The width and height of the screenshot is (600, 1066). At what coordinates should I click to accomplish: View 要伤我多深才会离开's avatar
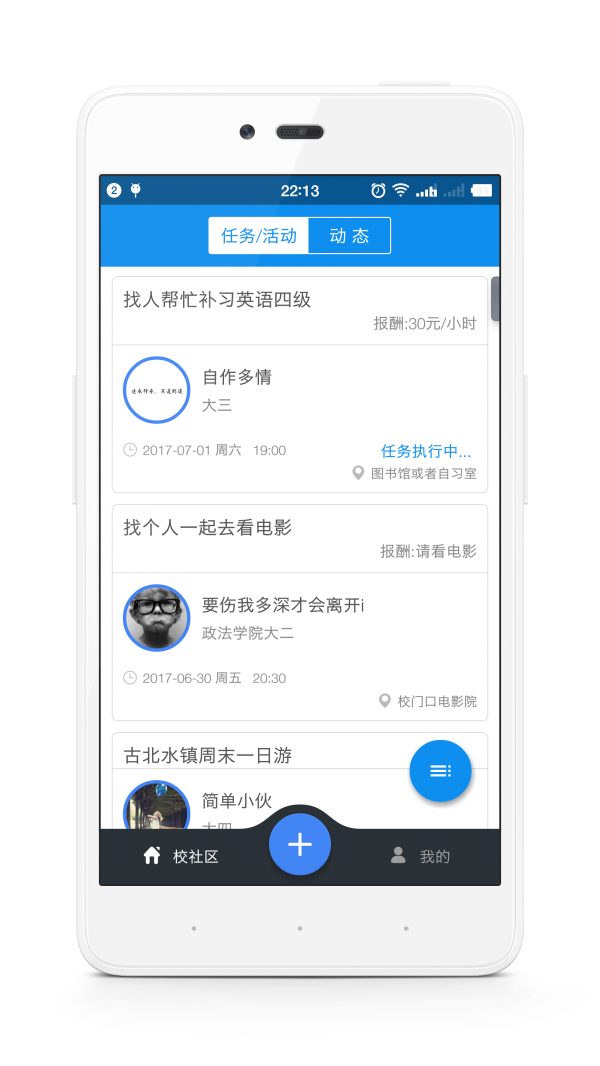[x=156, y=617]
